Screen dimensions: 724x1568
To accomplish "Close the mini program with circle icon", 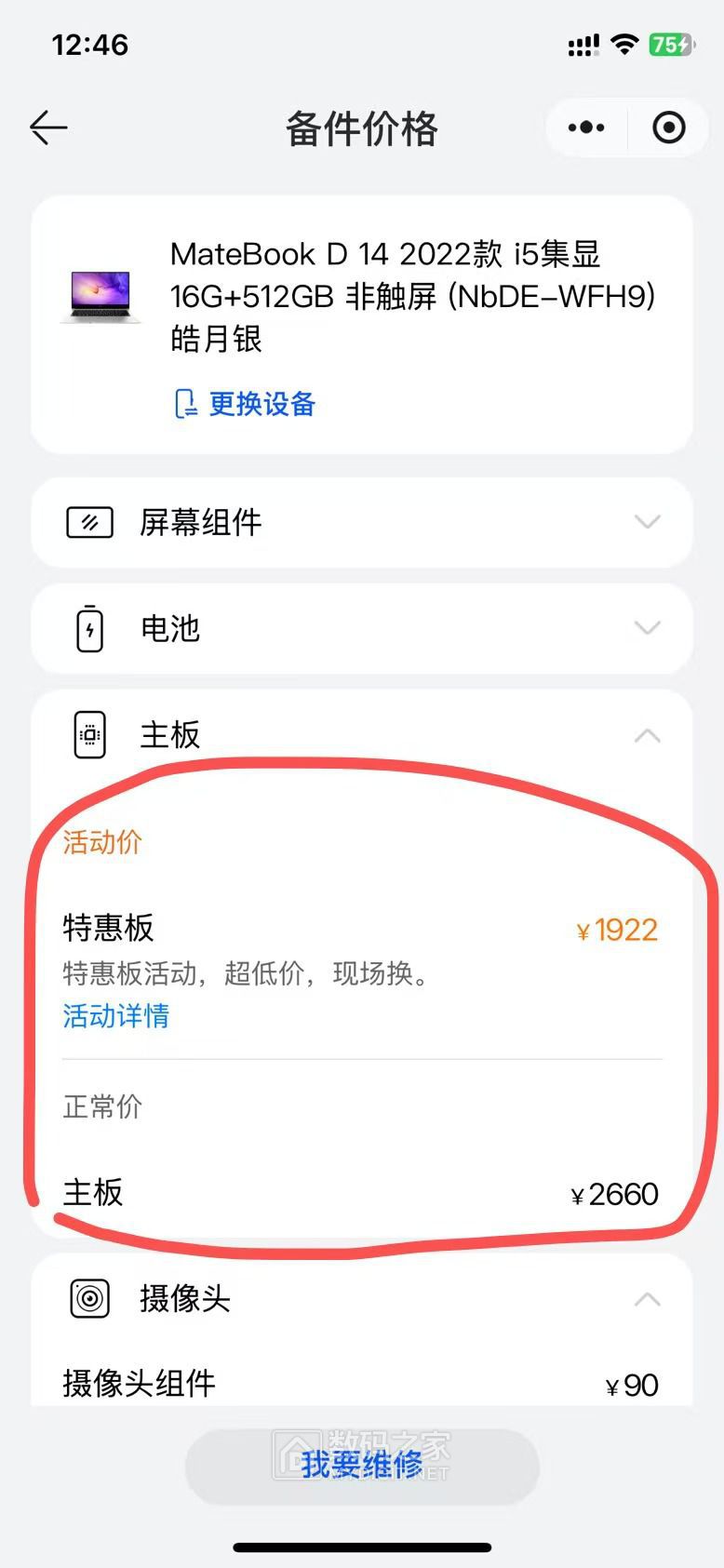I will (x=668, y=127).
